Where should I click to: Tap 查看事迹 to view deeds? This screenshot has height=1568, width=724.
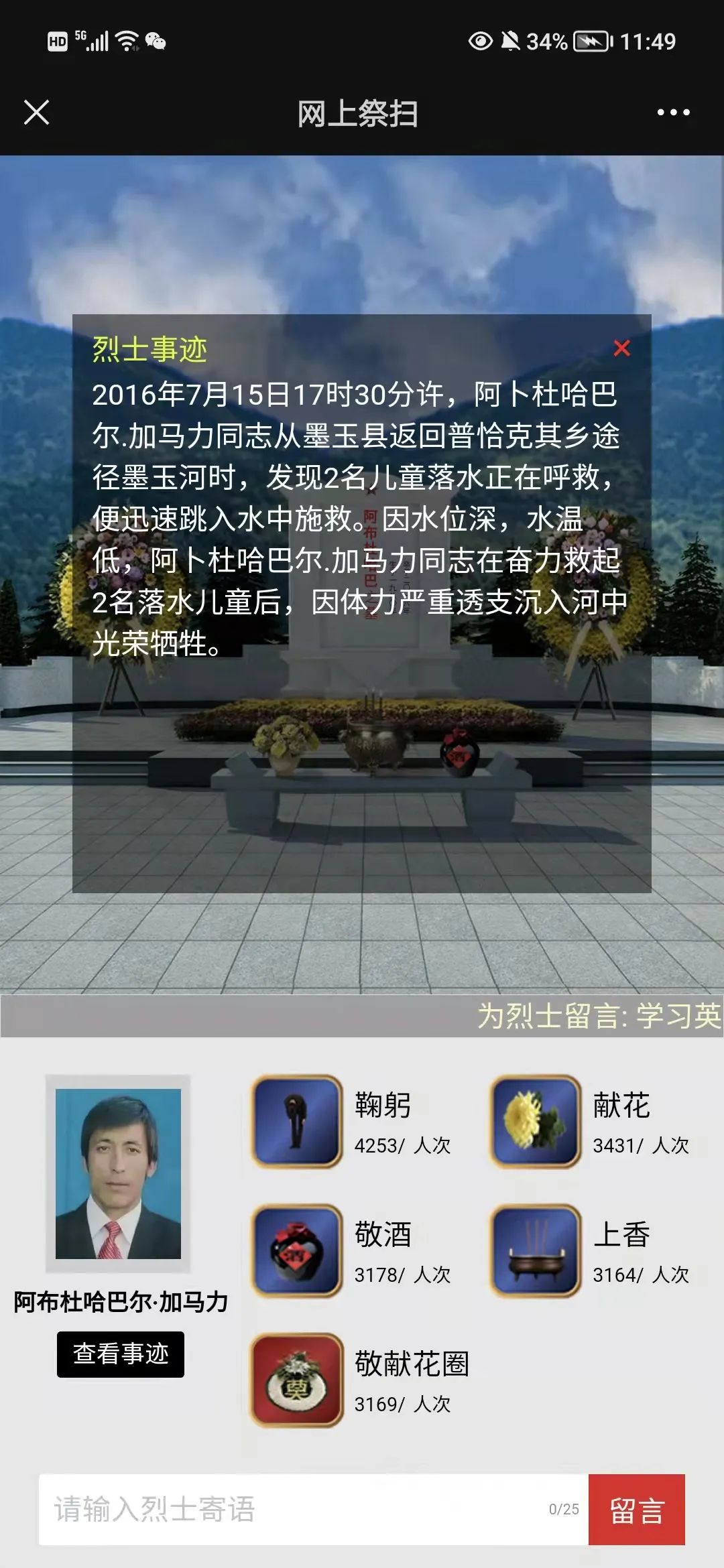[x=121, y=1354]
